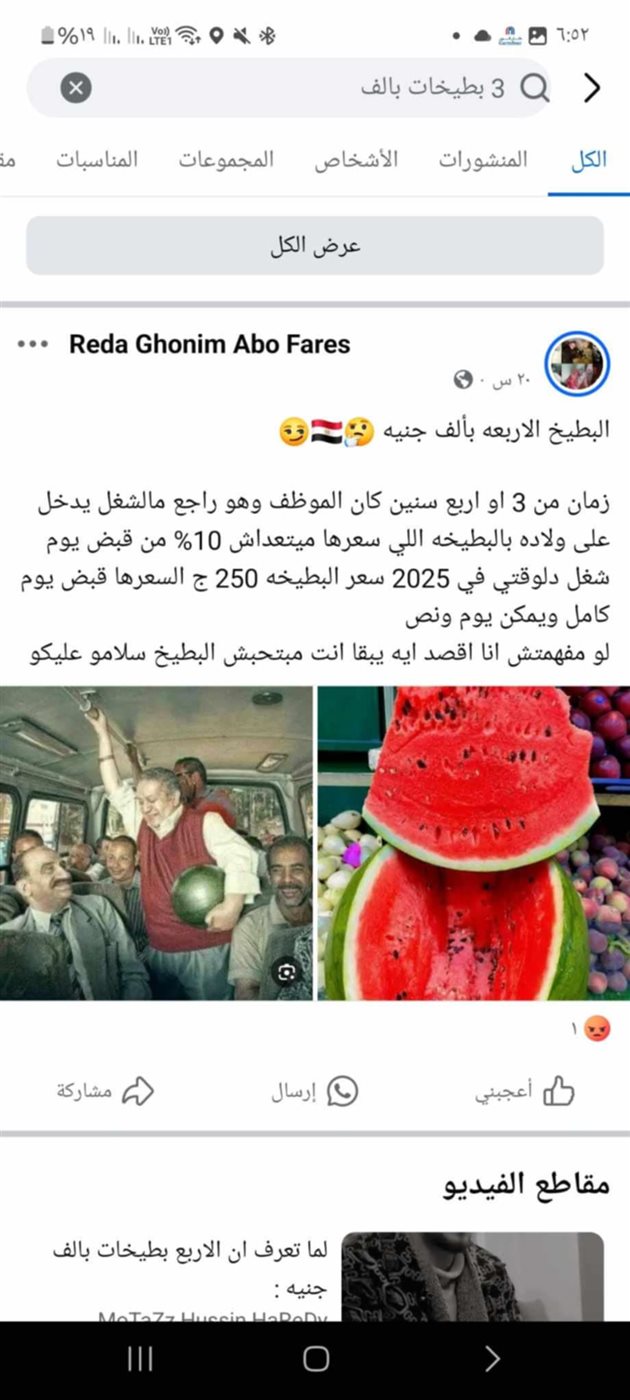Send the post via WhatsApp with إرسال

[314, 1092]
